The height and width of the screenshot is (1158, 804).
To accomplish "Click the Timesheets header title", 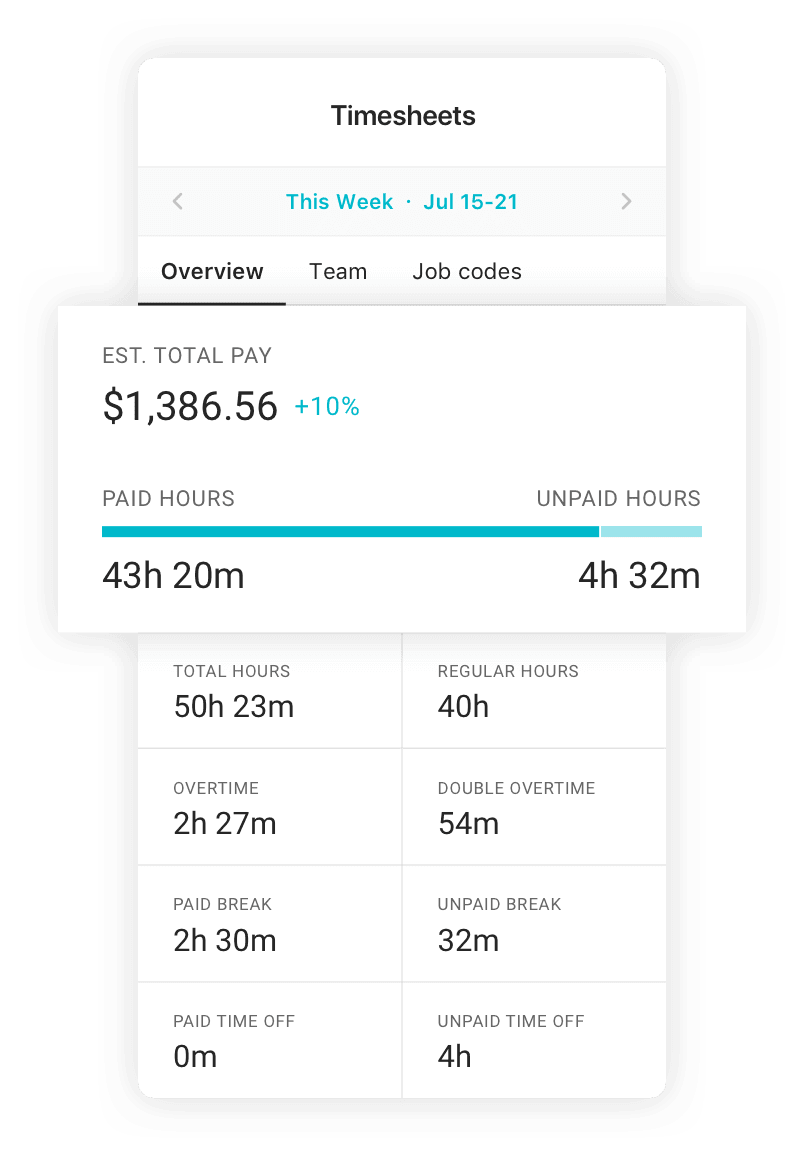I will point(402,115).
